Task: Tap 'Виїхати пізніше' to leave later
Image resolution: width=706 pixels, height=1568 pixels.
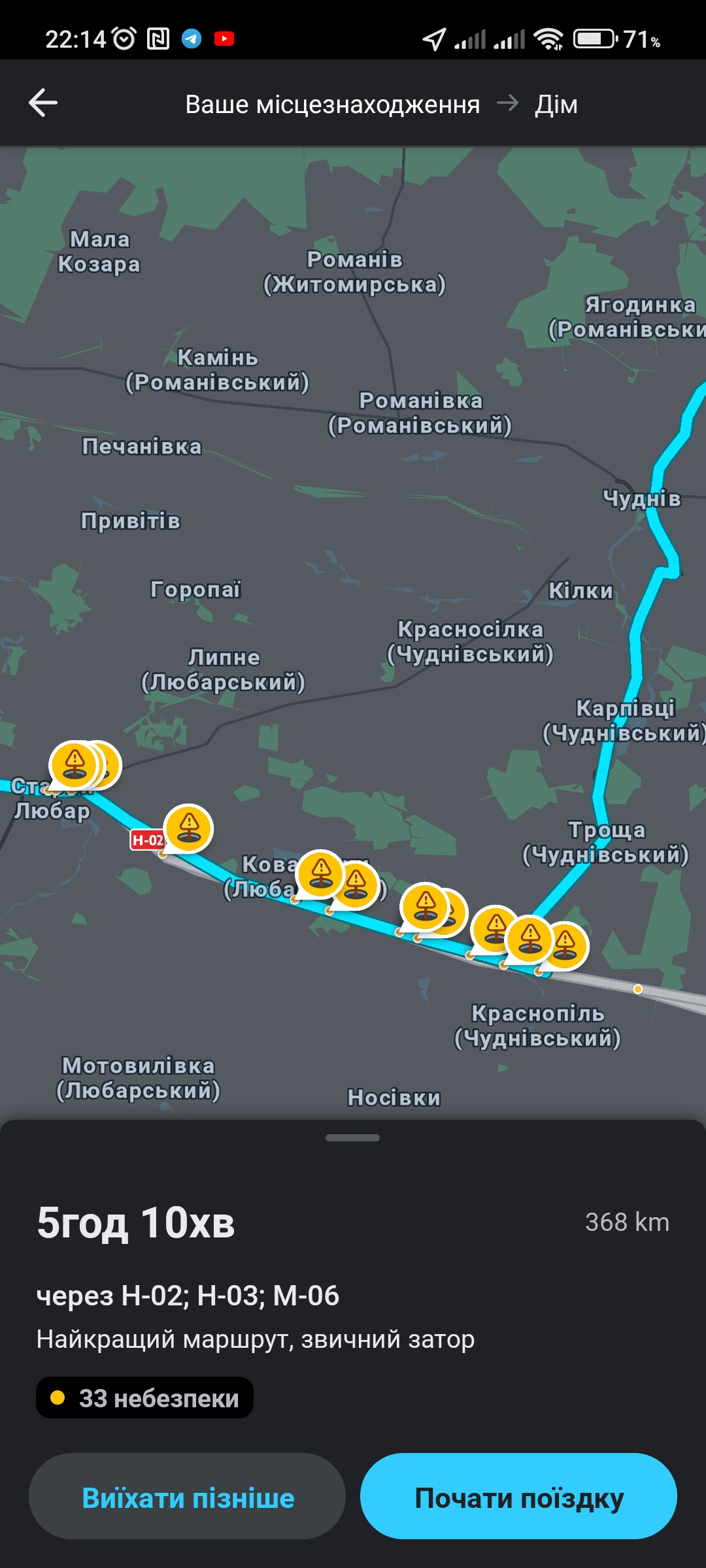Action: [188, 1497]
